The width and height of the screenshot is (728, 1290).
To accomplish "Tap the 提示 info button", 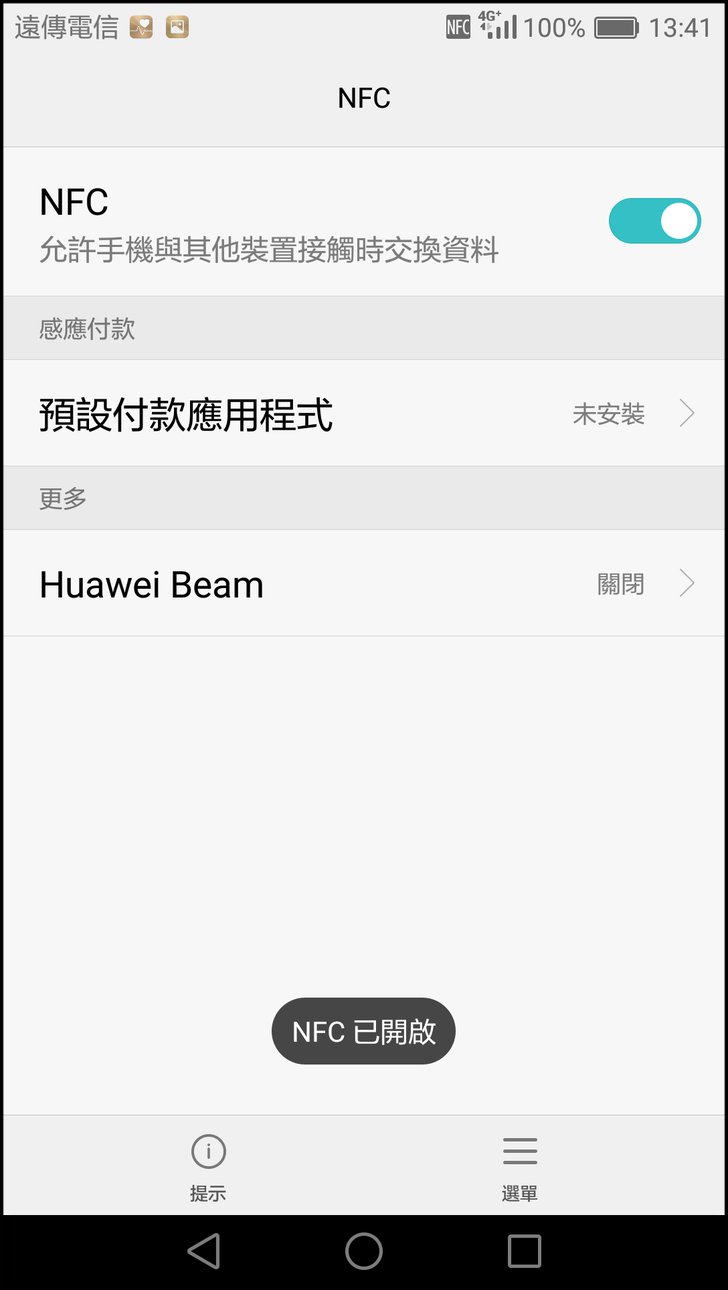I will coord(208,1165).
